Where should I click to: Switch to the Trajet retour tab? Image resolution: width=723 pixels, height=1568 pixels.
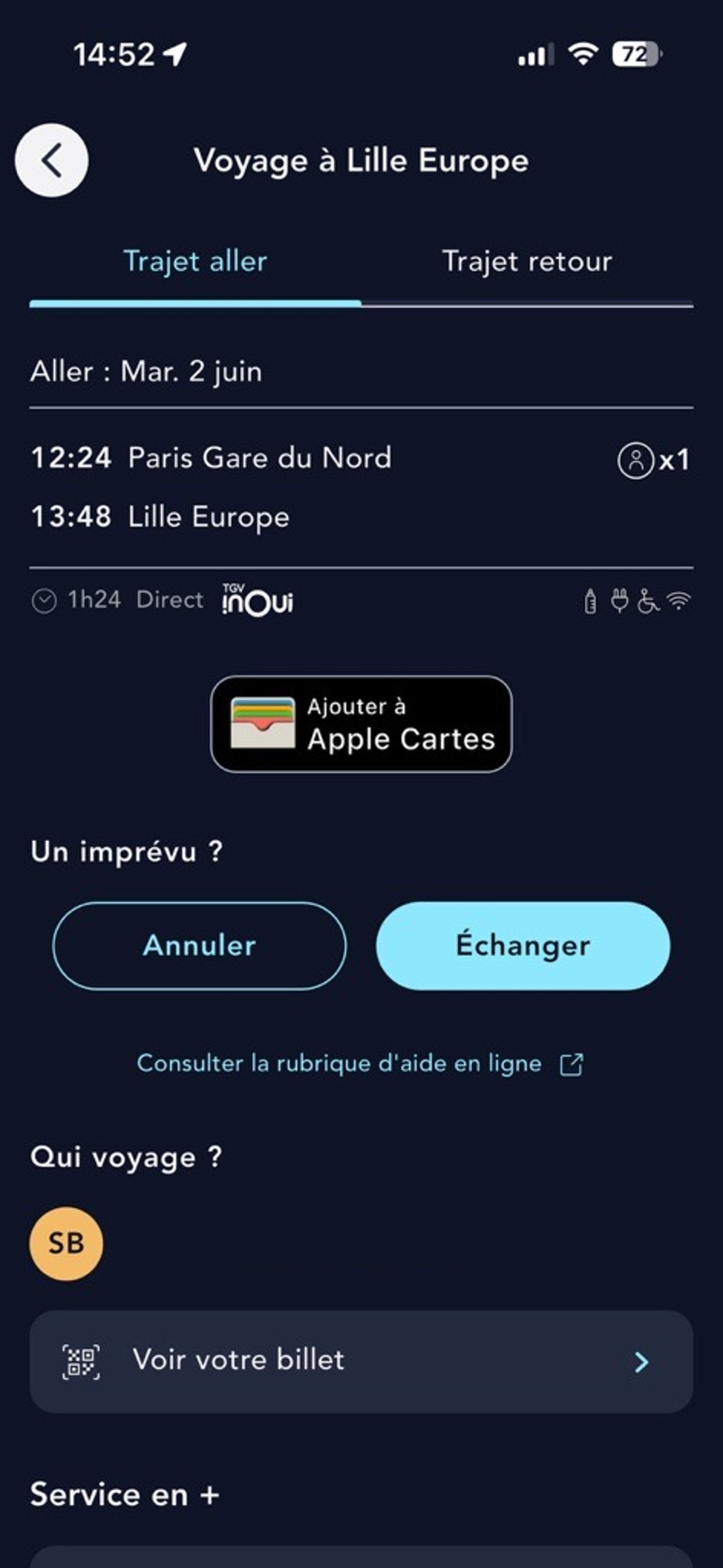(x=527, y=262)
